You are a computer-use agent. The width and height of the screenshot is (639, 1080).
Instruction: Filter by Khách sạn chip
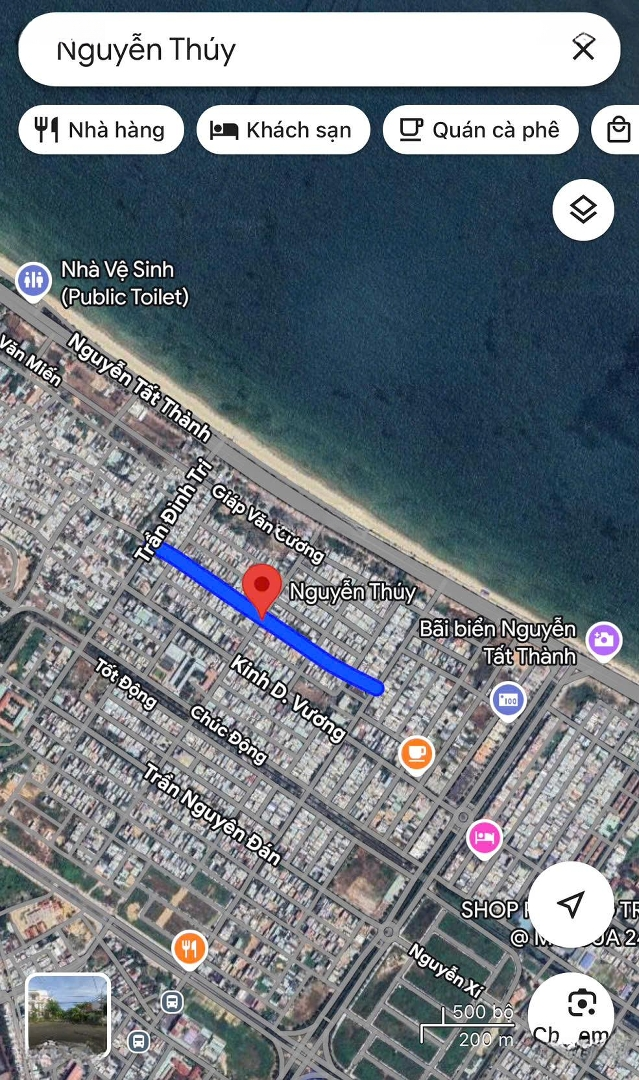coord(283,130)
